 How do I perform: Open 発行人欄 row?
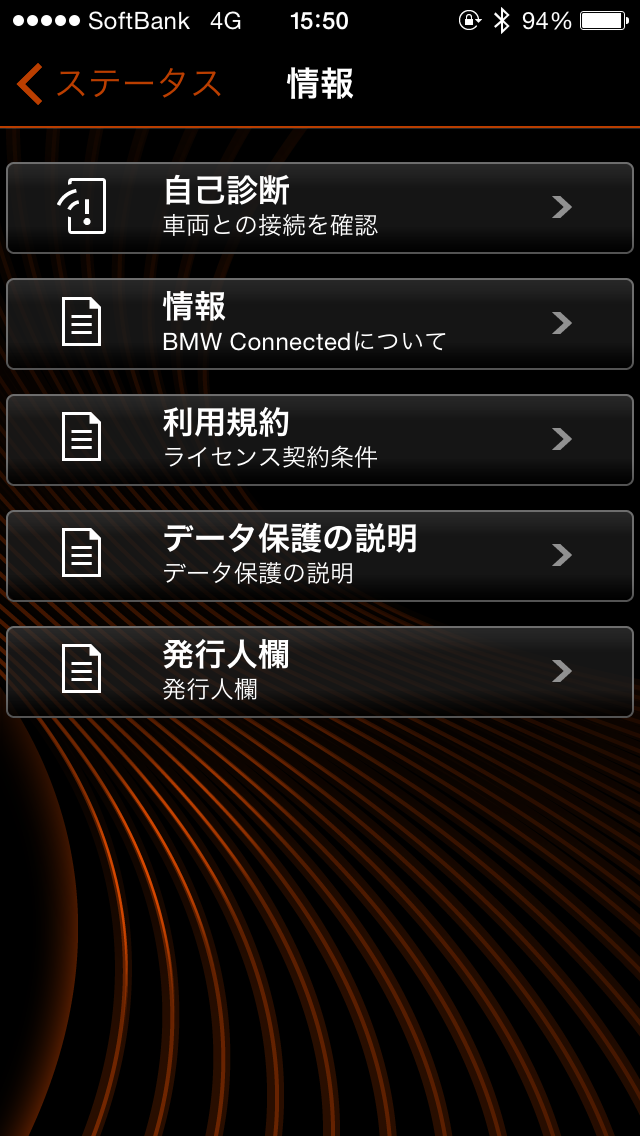tap(320, 672)
